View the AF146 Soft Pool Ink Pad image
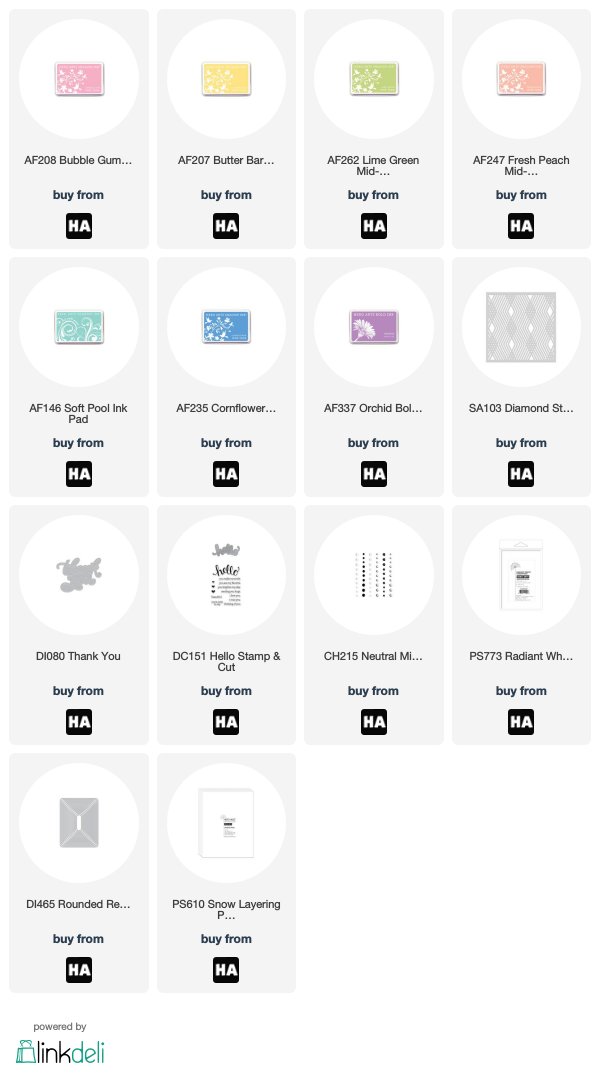 point(79,326)
